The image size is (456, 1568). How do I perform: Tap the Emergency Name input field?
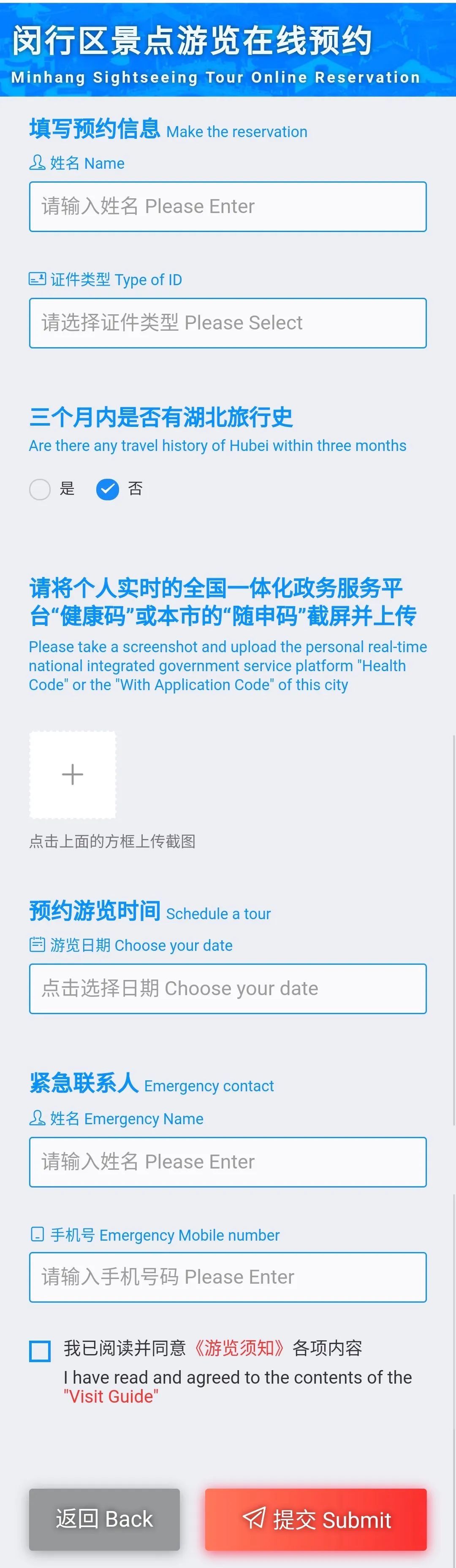pyautogui.click(x=228, y=1161)
